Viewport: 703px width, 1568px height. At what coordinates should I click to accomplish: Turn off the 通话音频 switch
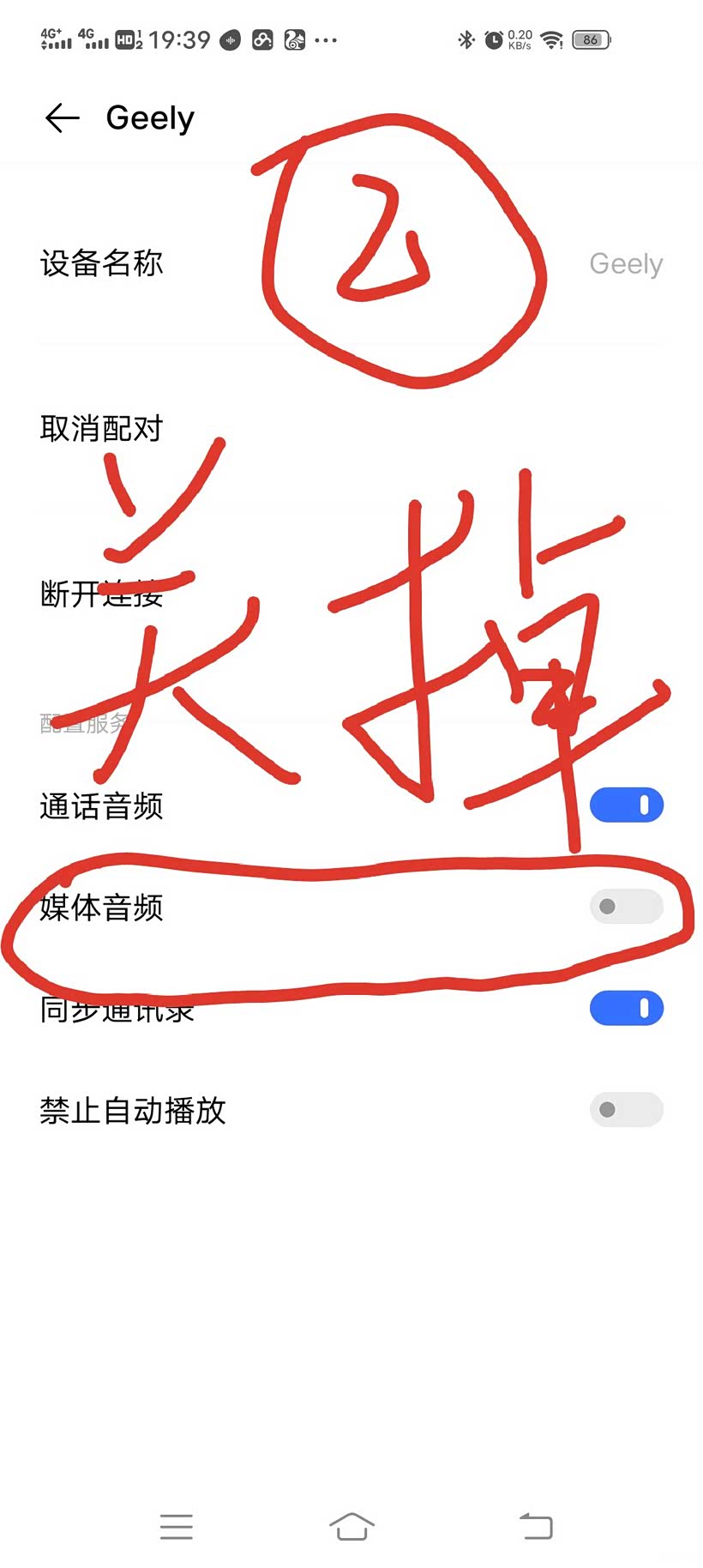pos(627,805)
